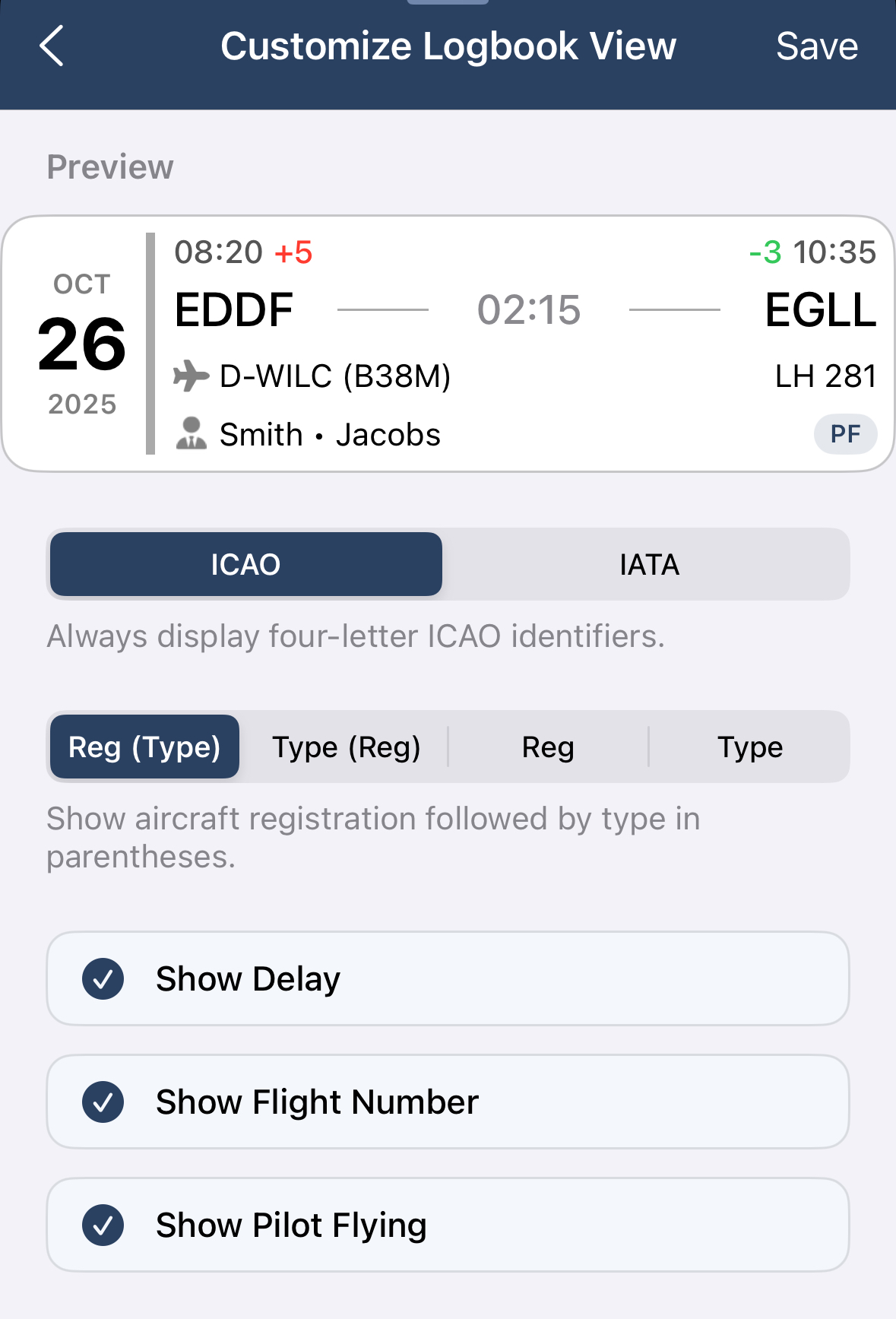Switch to IATA airport codes
The width and height of the screenshot is (896, 1319).
[648, 564]
